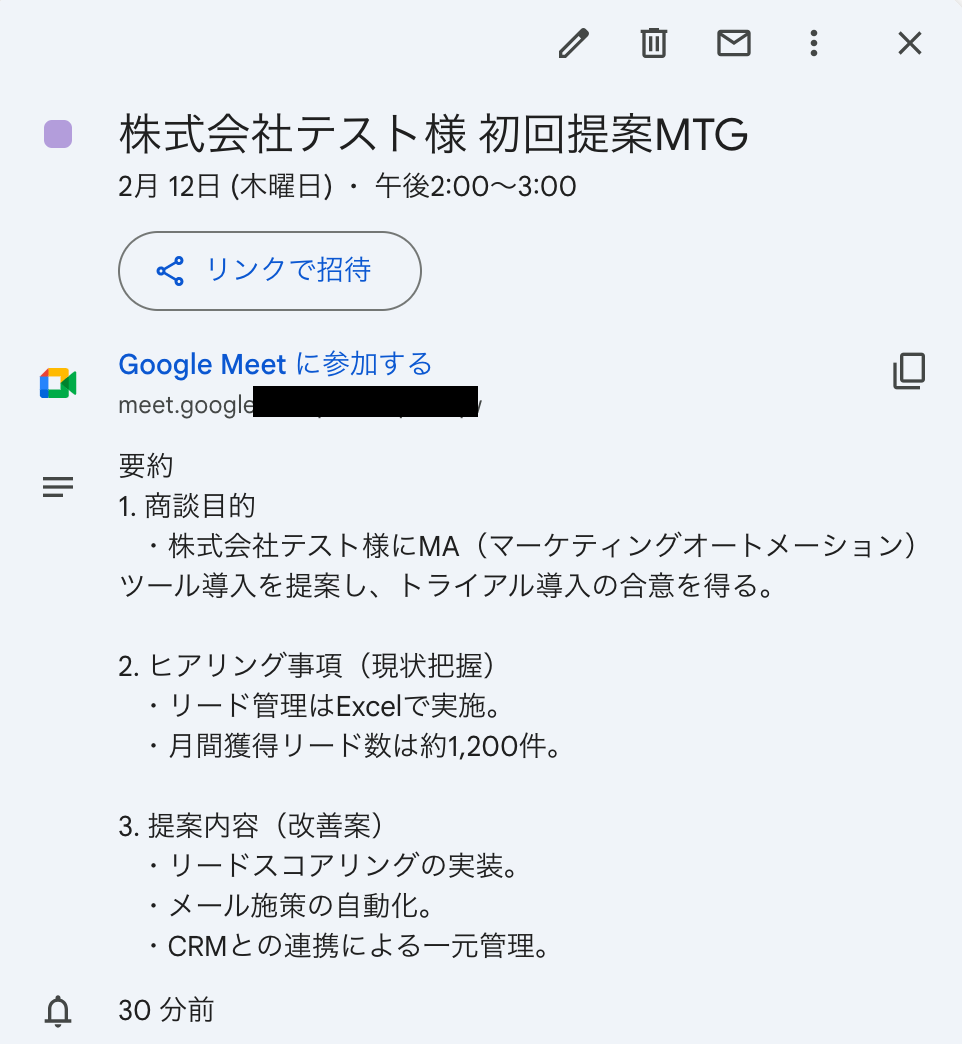Close the event details panel
This screenshot has width=962, height=1044.
pos(909,43)
